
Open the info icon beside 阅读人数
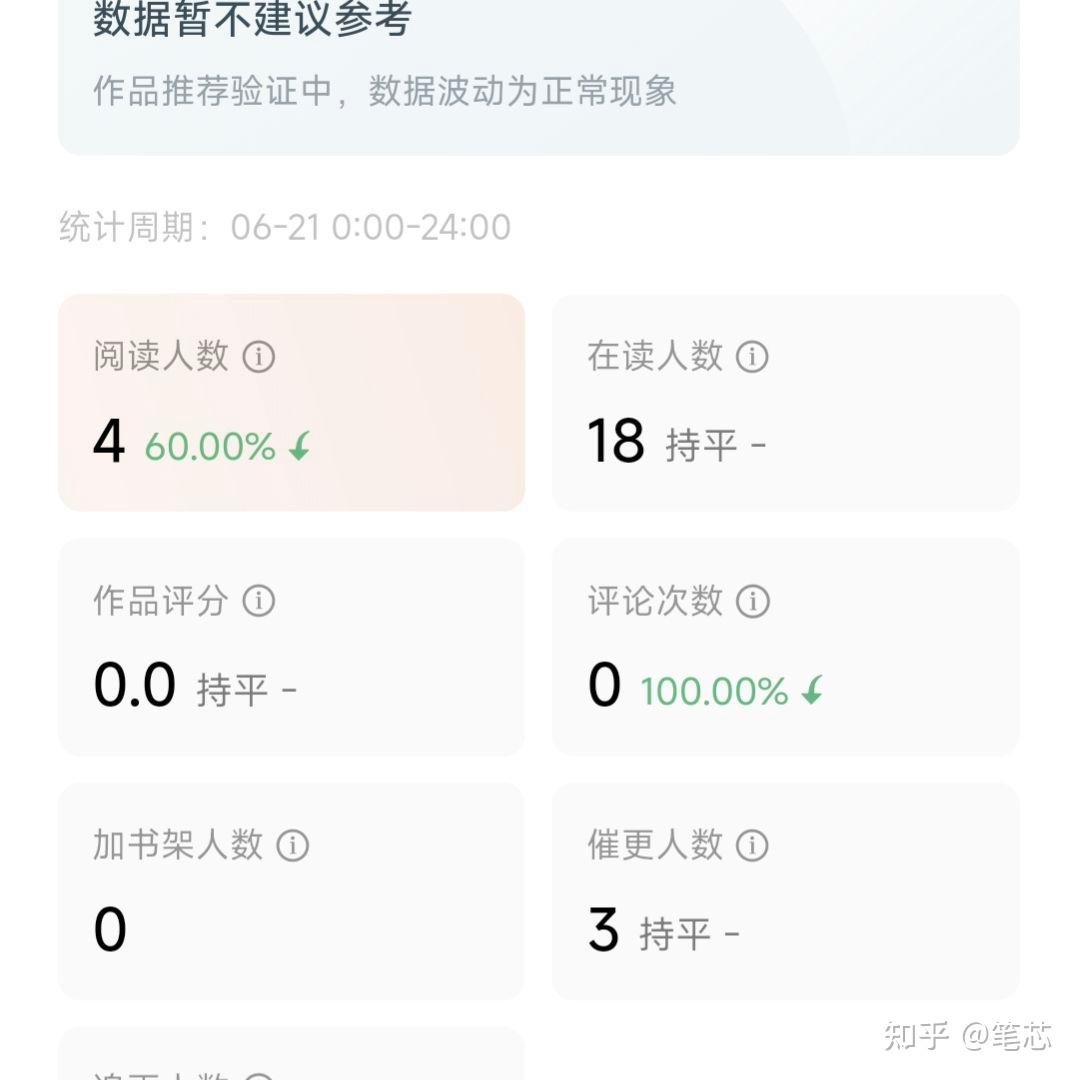click(x=259, y=356)
